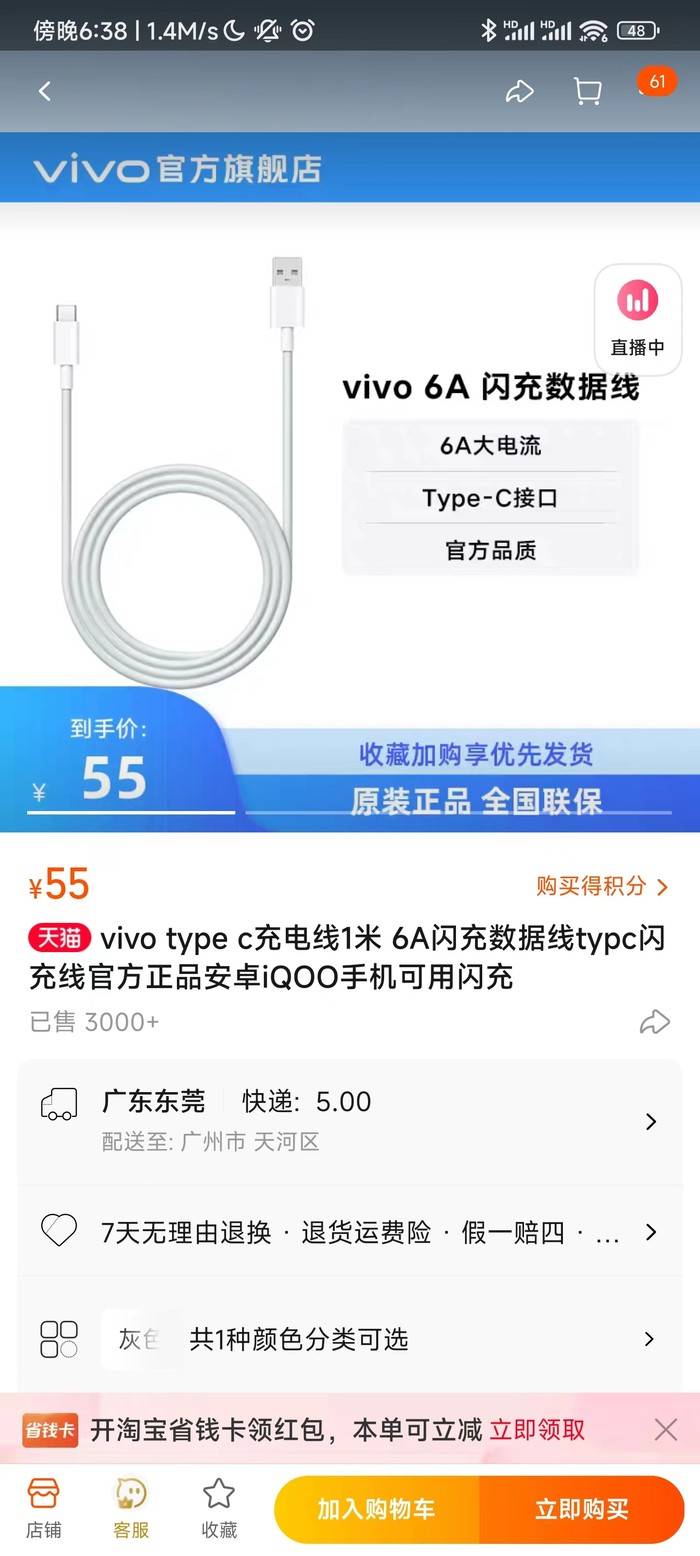This screenshot has width=700, height=1556.
Task: Go back using the top arrow
Action: pos(44,91)
